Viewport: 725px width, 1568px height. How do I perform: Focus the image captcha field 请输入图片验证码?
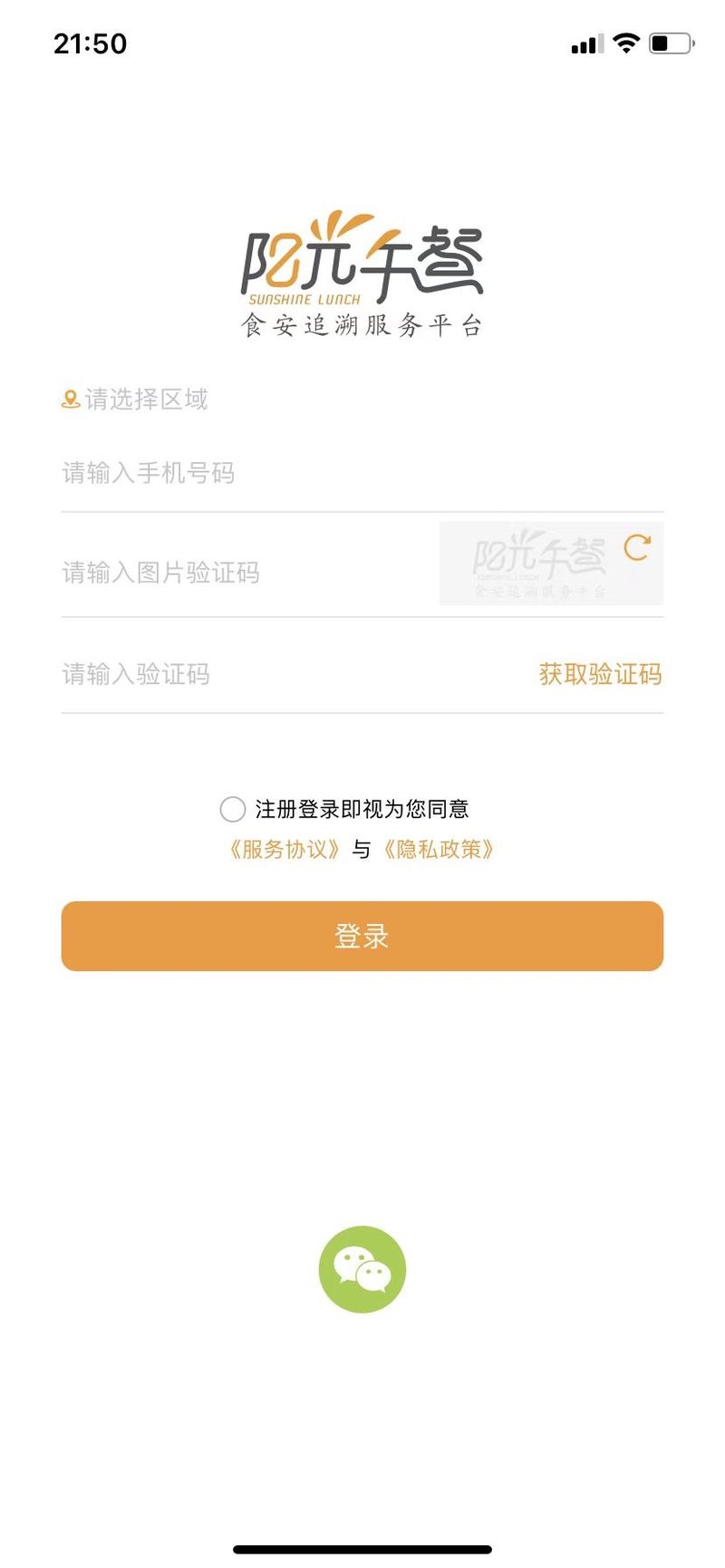point(249,572)
